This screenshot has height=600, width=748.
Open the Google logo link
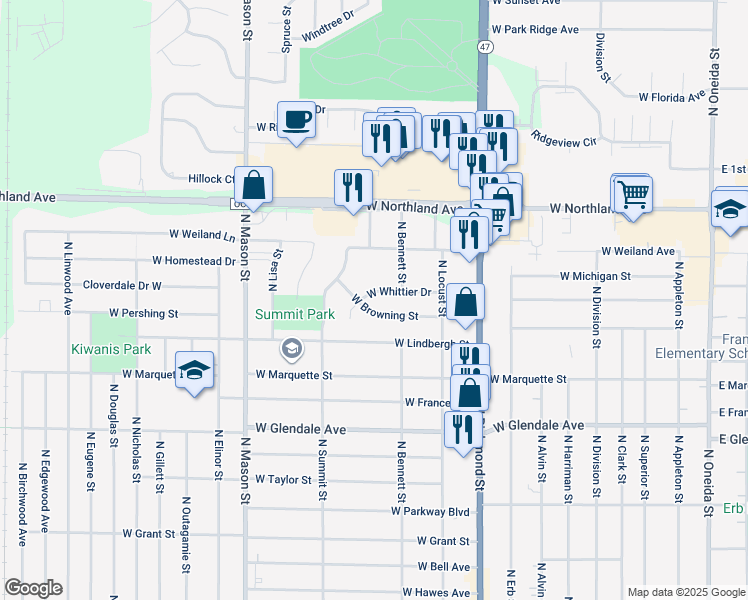point(33,588)
